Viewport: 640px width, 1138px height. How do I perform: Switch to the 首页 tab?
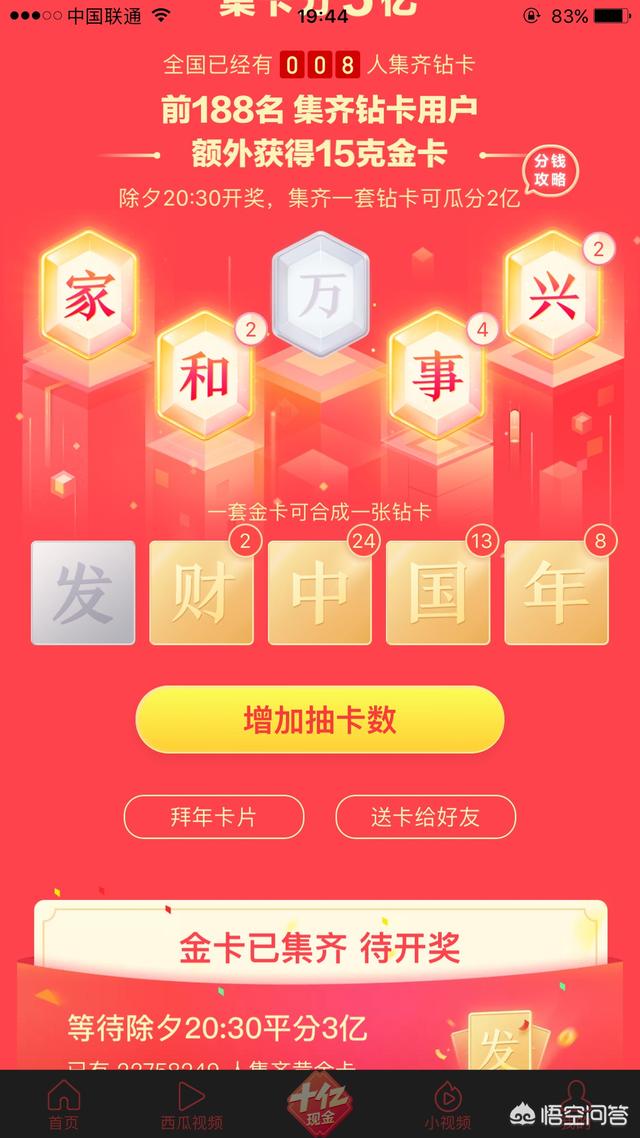pos(63,1104)
